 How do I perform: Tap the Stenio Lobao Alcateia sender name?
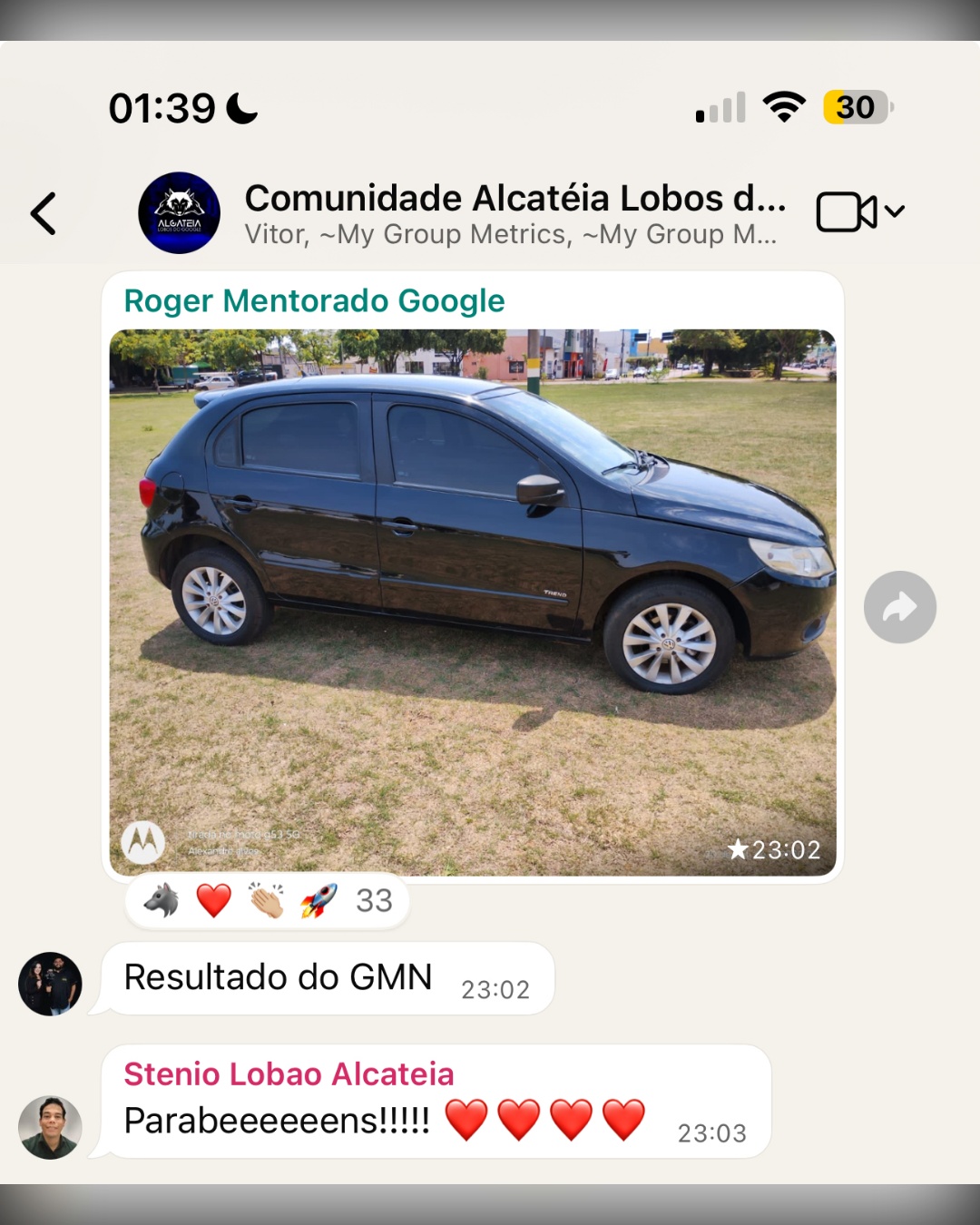click(289, 1073)
